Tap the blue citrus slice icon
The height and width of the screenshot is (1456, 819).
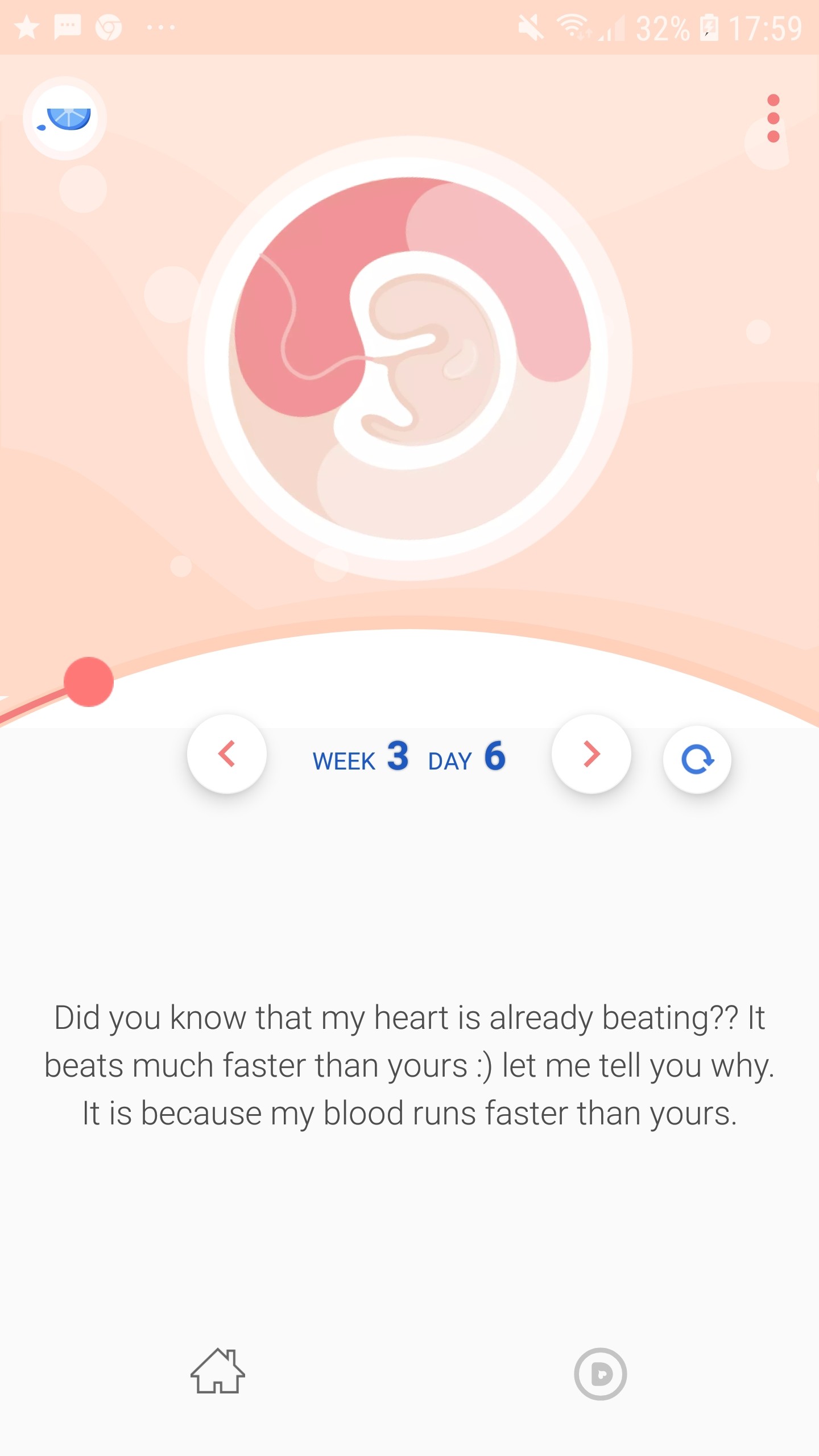(x=65, y=118)
